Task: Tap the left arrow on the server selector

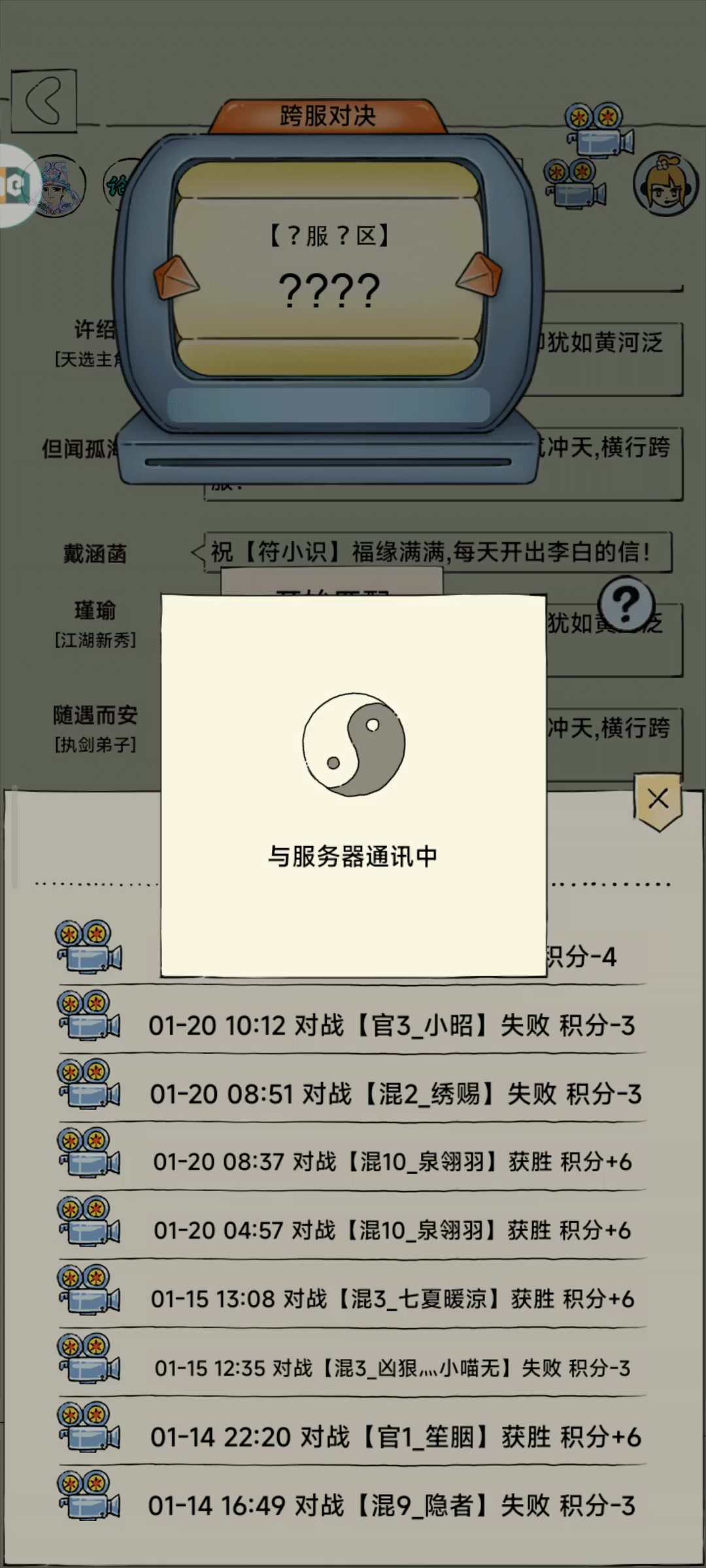Action: tap(176, 278)
